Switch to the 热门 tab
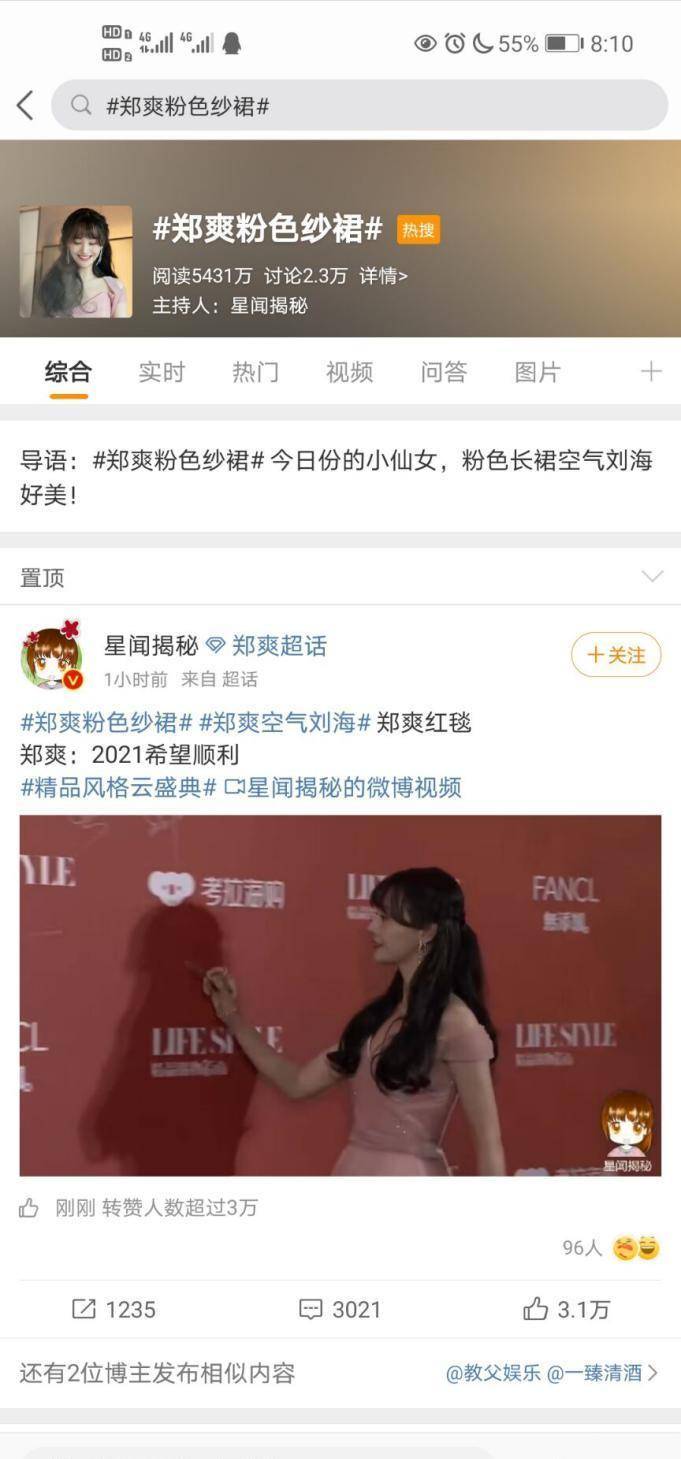Image resolution: width=681 pixels, height=1459 pixels. tap(256, 372)
